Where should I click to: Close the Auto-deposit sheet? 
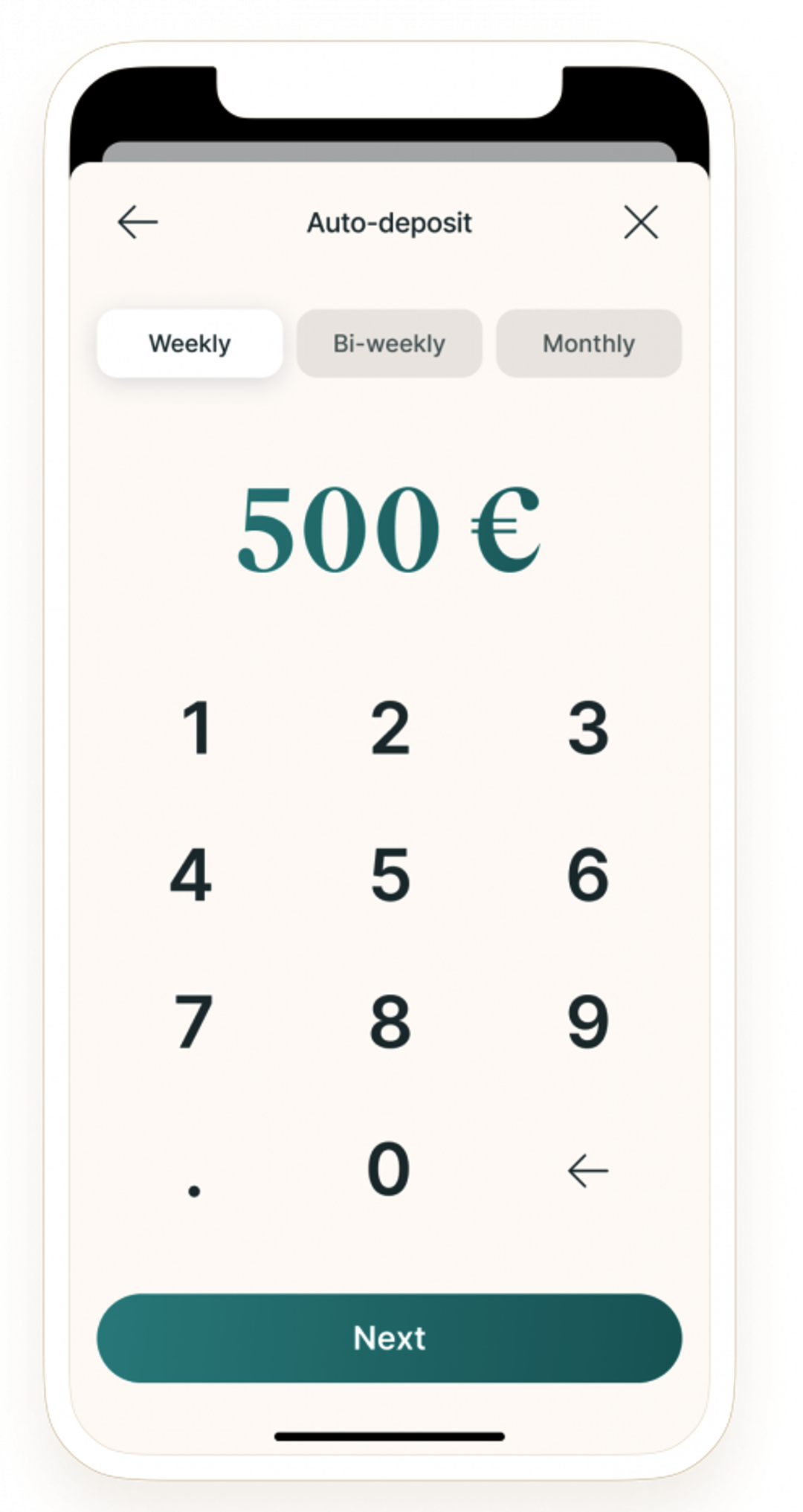tap(640, 222)
